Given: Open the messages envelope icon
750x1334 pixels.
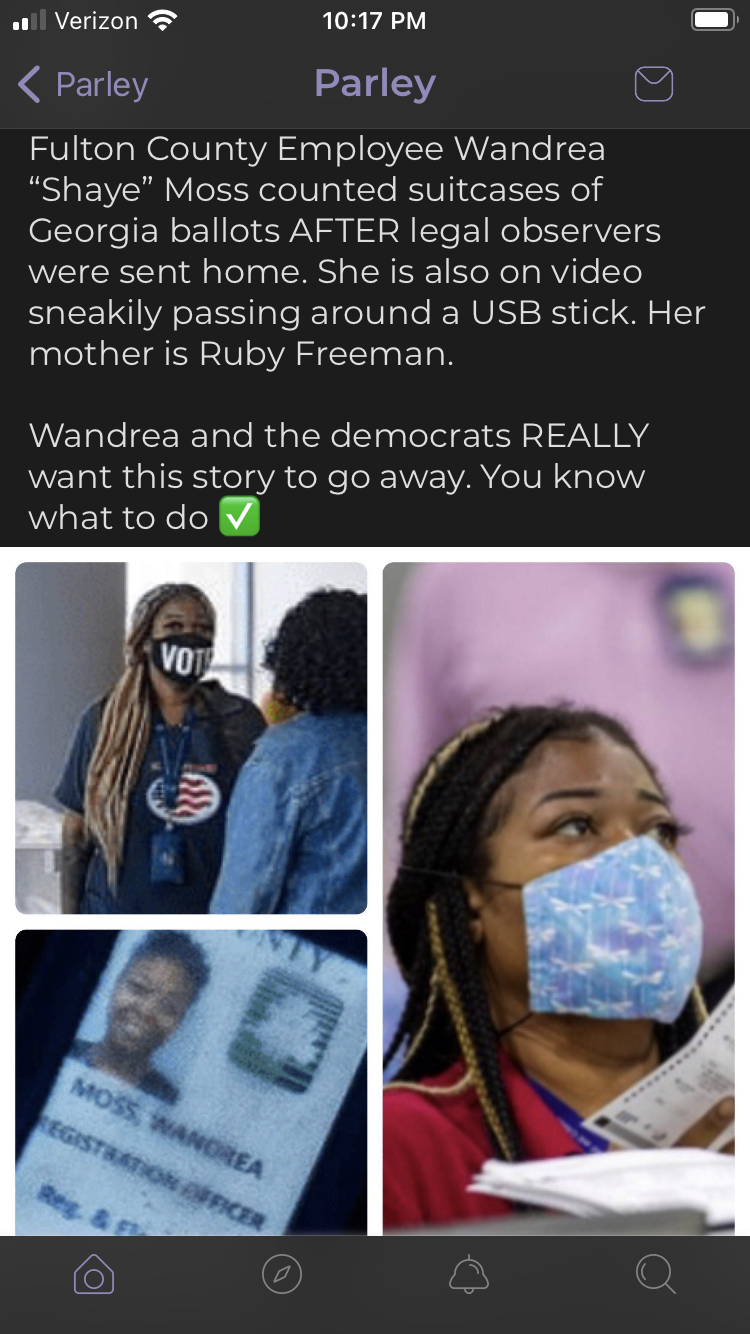Looking at the screenshot, I should [x=654, y=85].
